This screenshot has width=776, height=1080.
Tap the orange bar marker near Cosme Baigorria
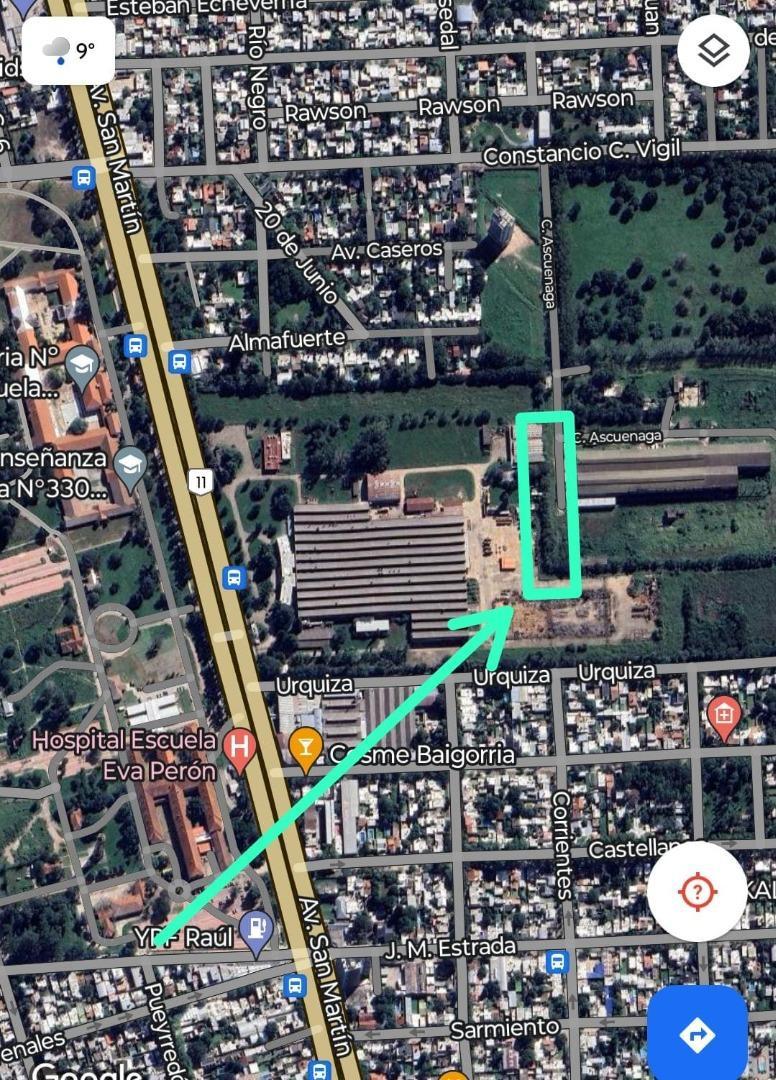pyautogui.click(x=306, y=745)
